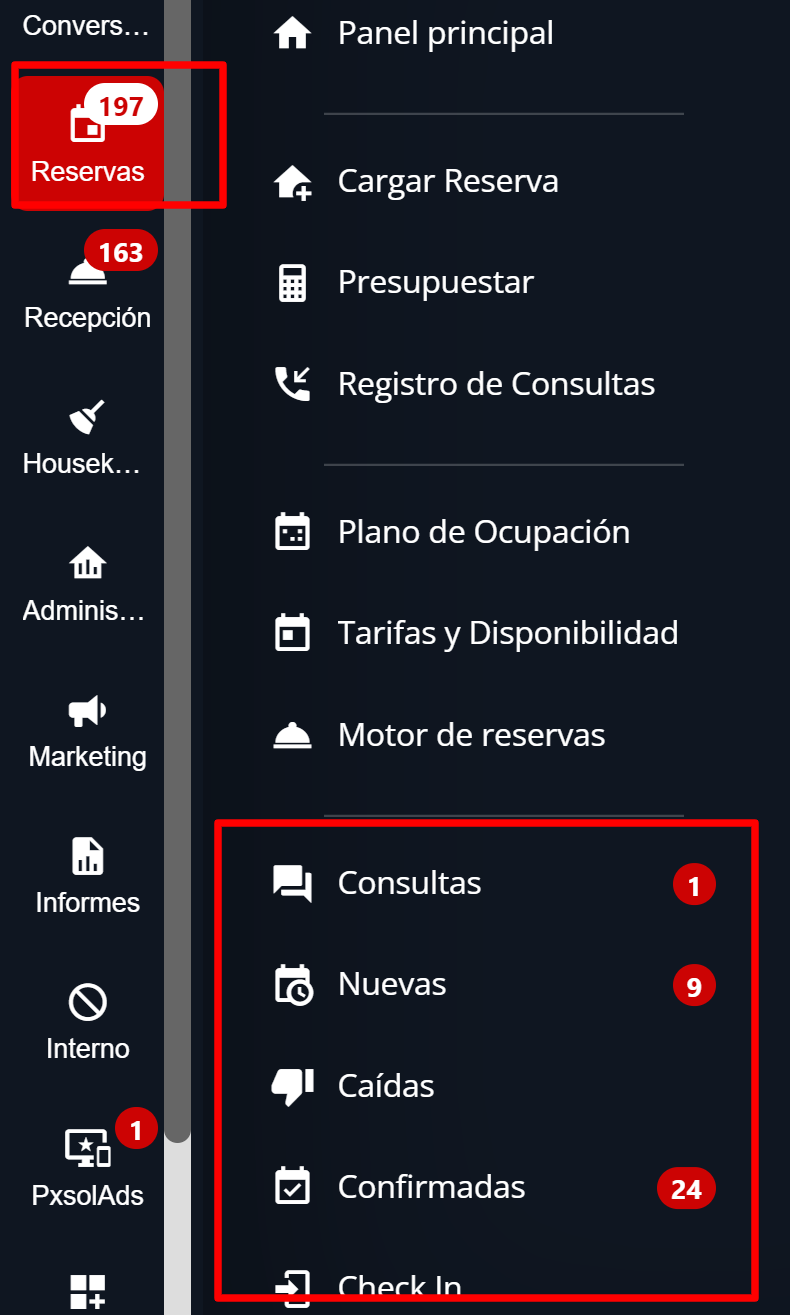790x1315 pixels.
Task: Open Tarifas y Disponibilidad
Action: click(507, 633)
